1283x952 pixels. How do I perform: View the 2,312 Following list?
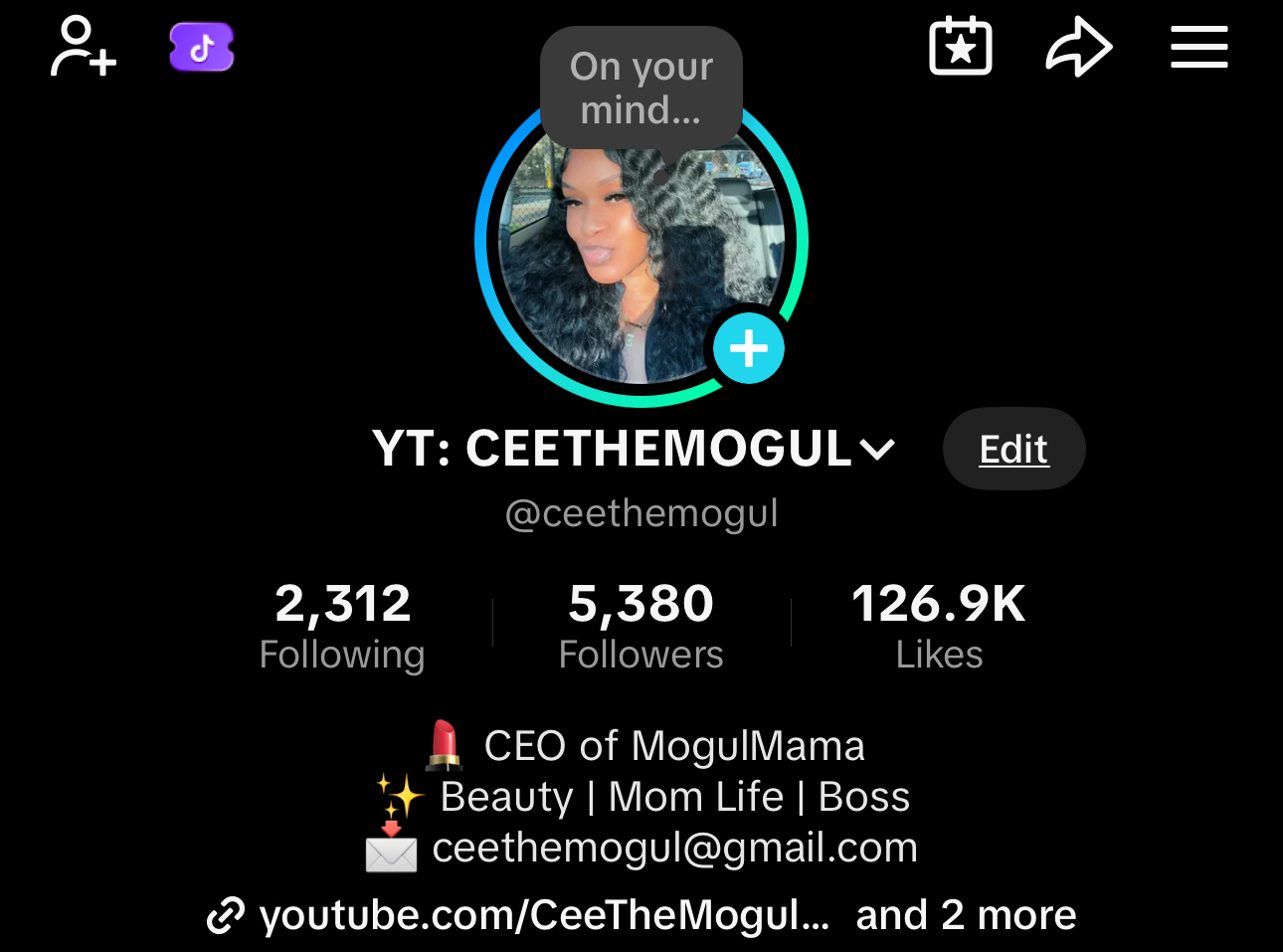(342, 627)
